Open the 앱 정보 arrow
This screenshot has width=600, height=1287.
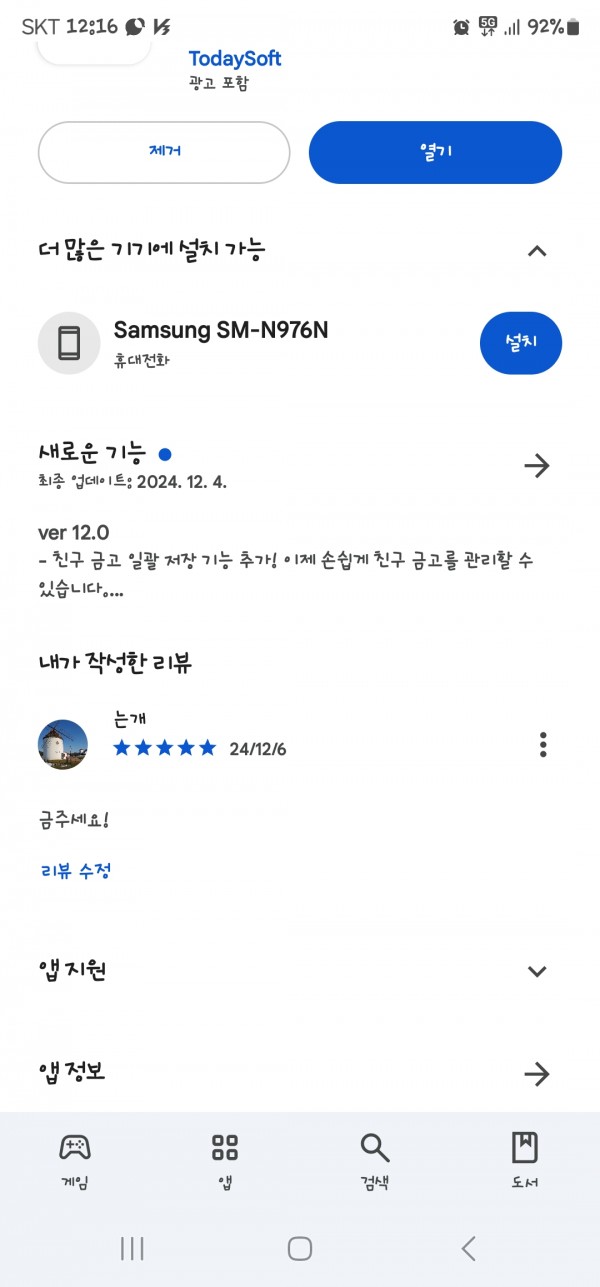[537, 1074]
